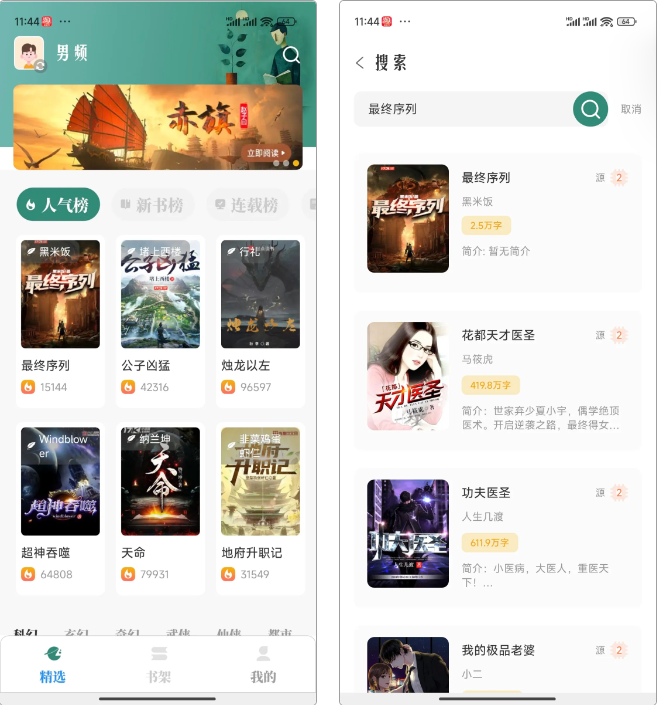Go back from the 搜索 page

(x=360, y=63)
